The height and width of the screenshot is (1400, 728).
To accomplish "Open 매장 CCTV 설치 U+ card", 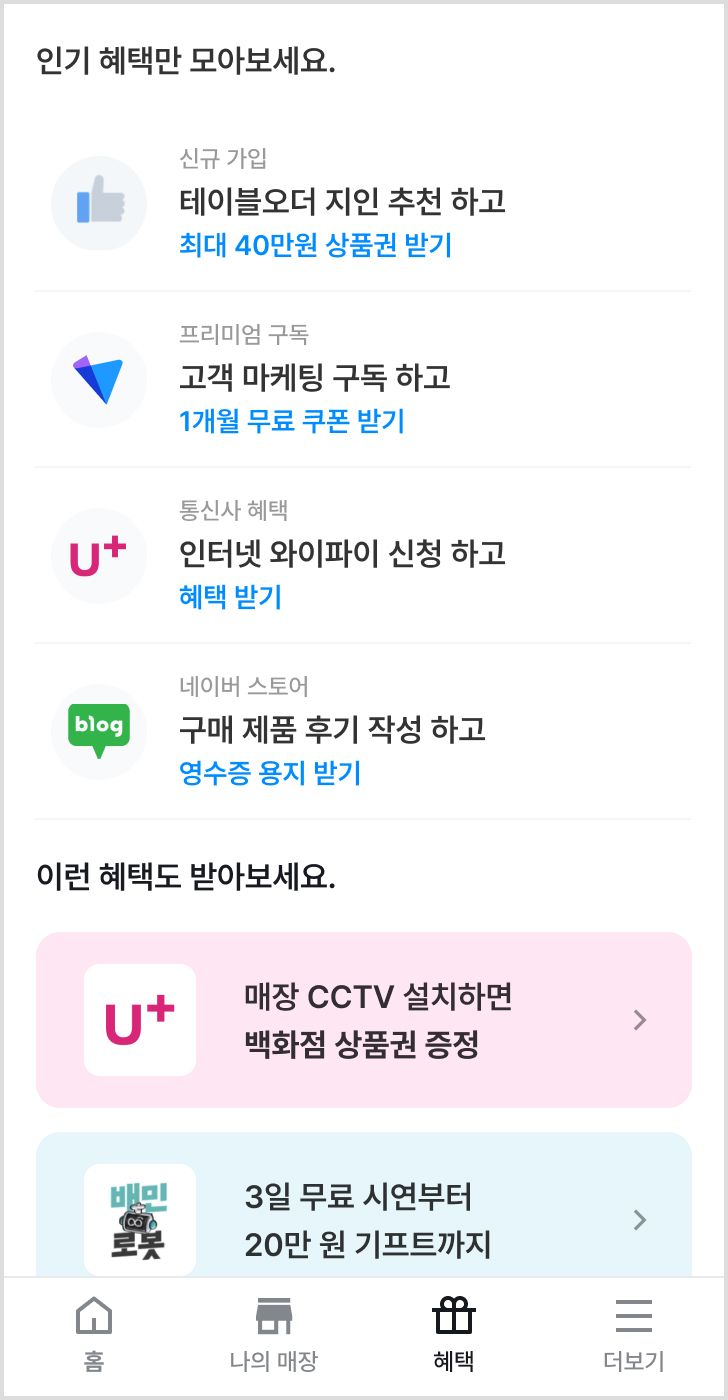I will [364, 1020].
